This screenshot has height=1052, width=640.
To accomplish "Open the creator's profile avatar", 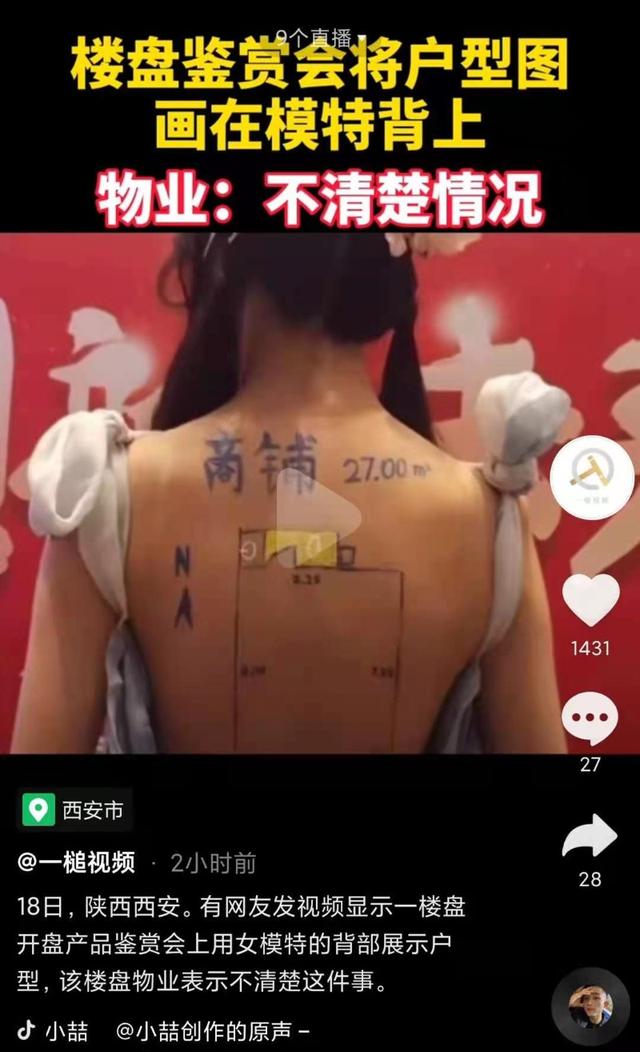I will (591, 477).
